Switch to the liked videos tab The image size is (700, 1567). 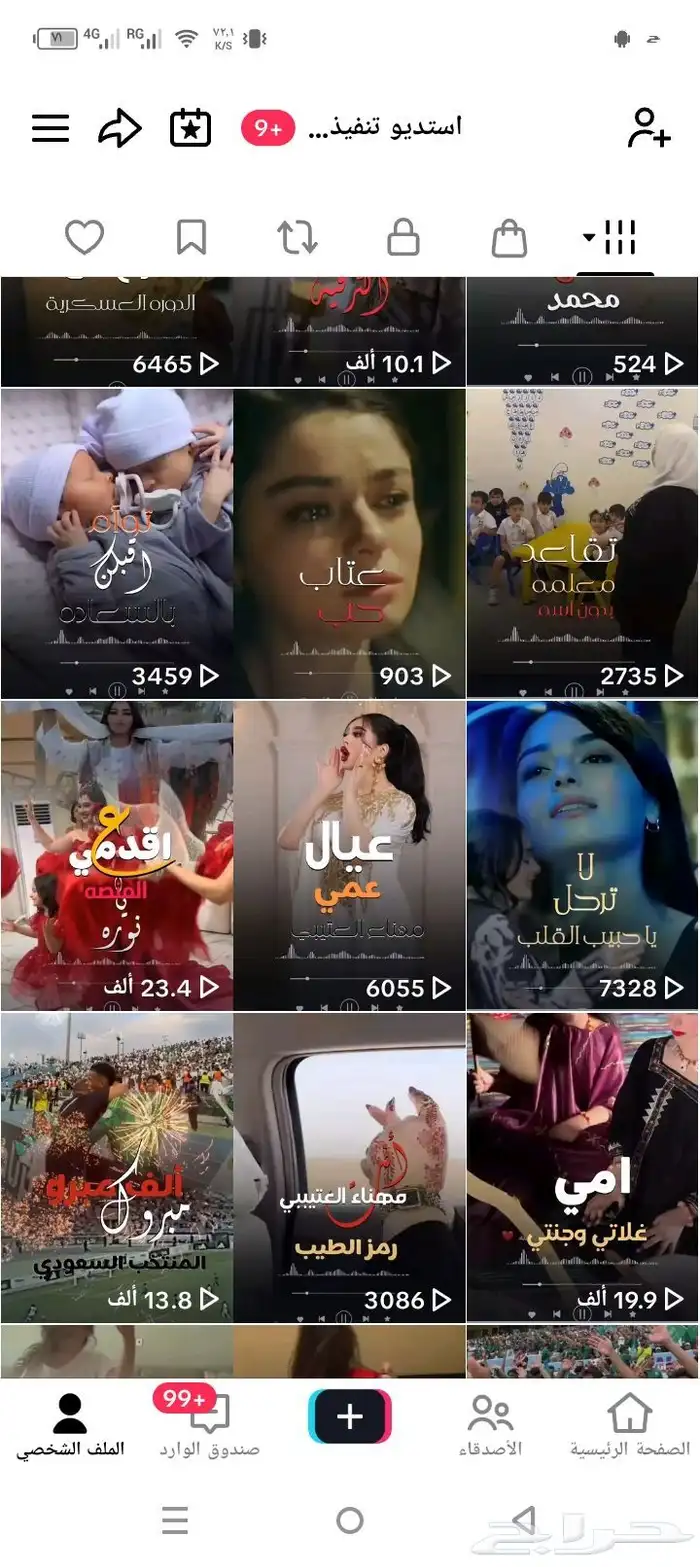[85, 238]
